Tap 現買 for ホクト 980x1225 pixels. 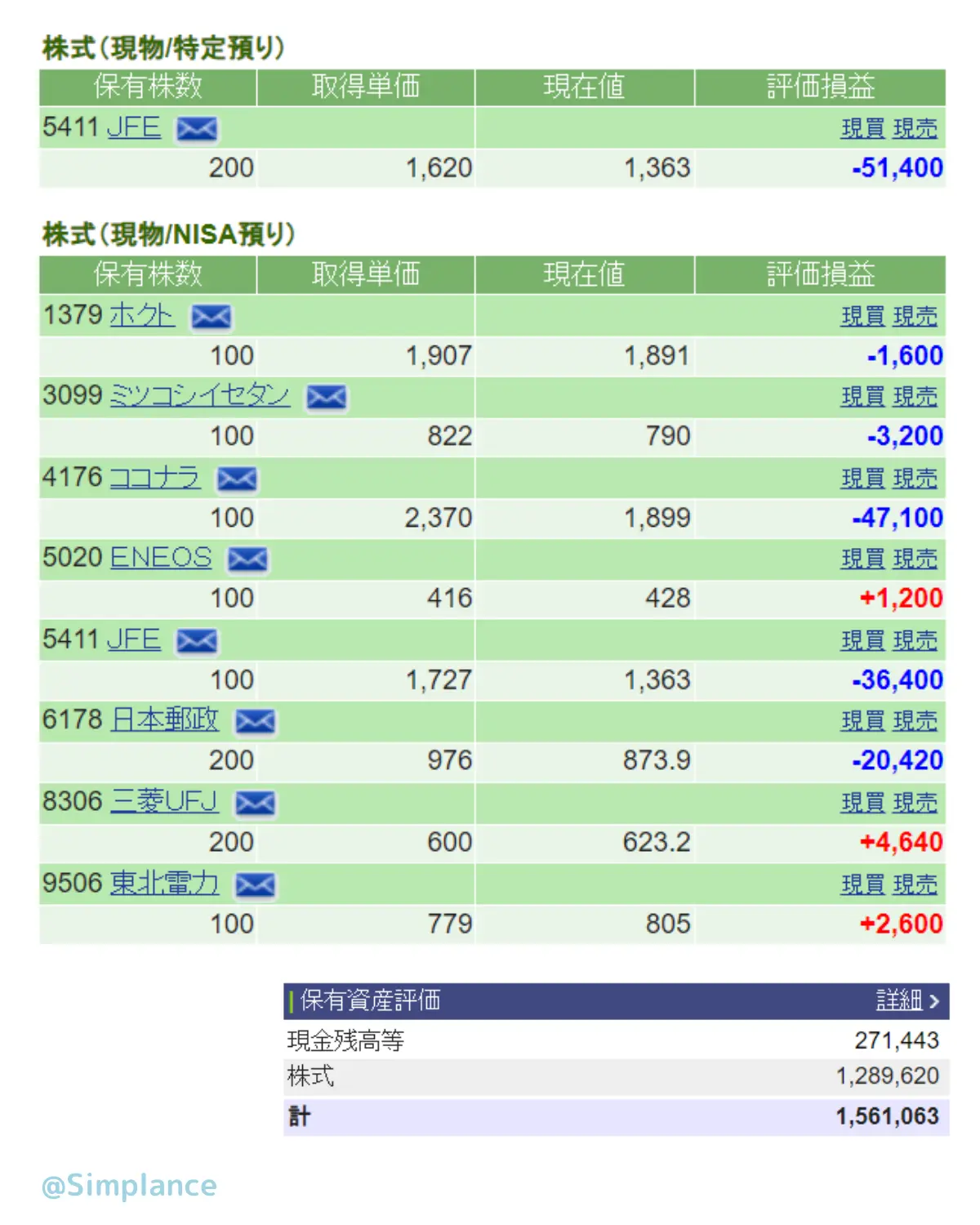862,316
